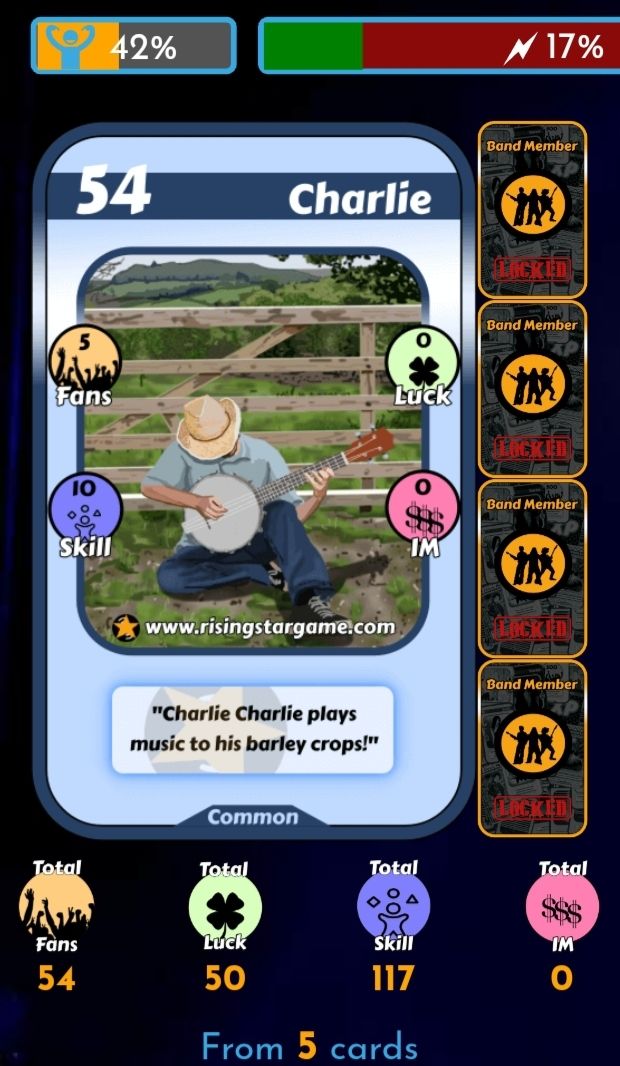The image size is (620, 1066).
Task: Select the first locked Band Member slot
Action: (531, 209)
